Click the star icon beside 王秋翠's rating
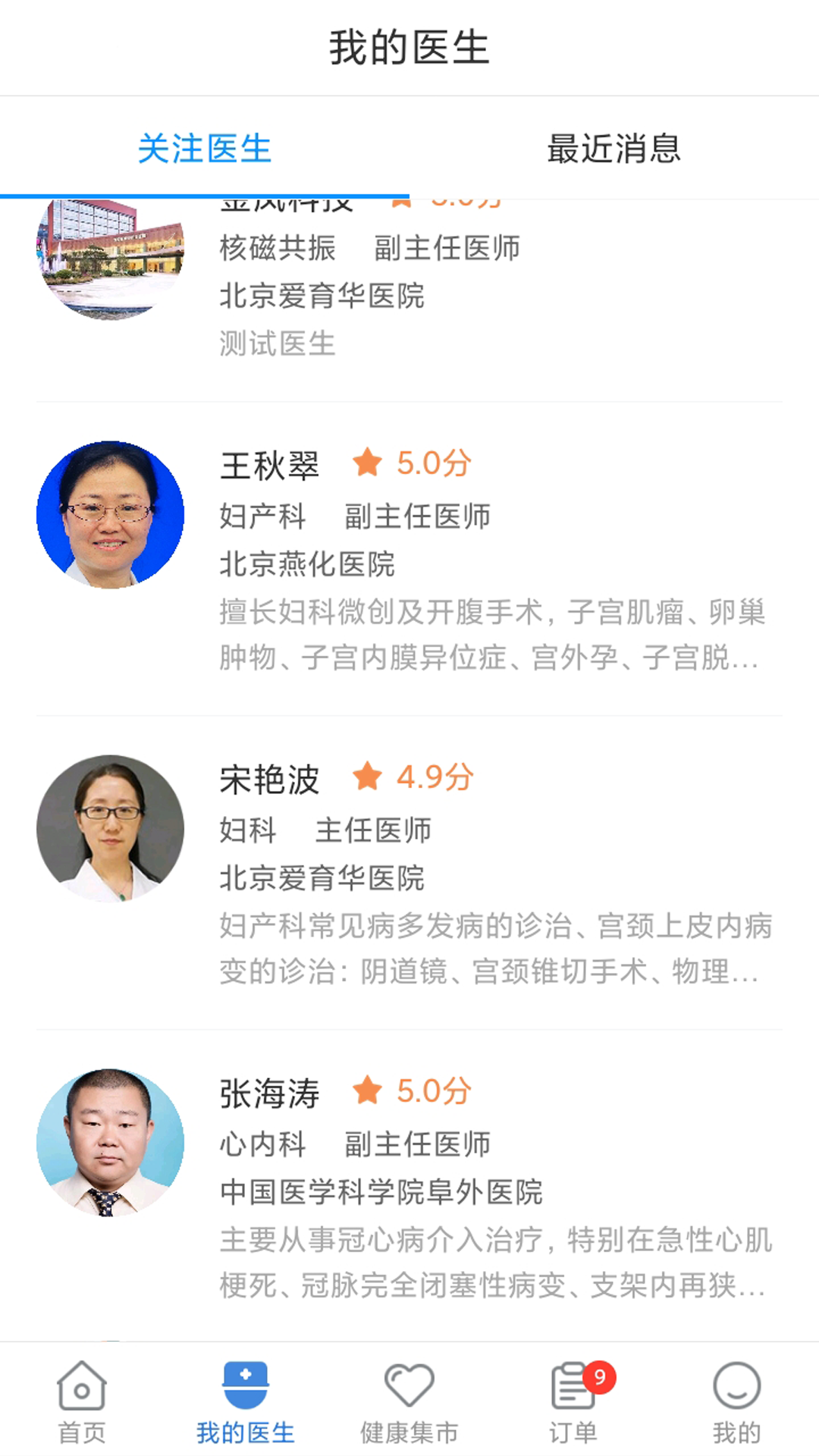Viewport: 819px width, 1456px height. (x=367, y=463)
